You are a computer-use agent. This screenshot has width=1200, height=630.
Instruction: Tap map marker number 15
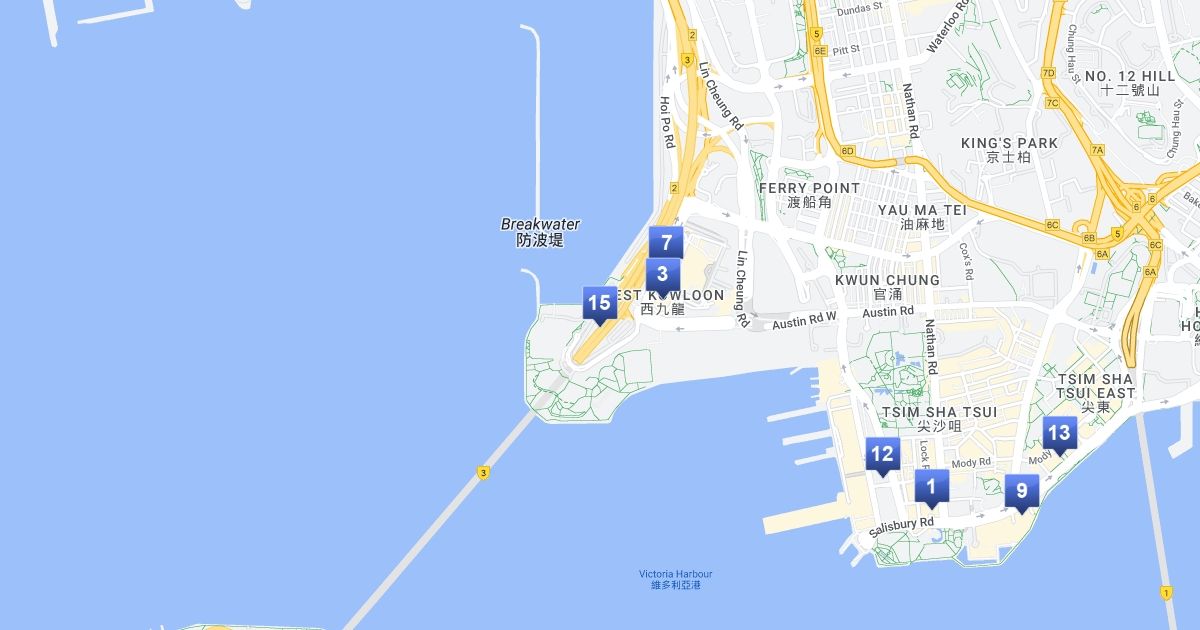(599, 304)
